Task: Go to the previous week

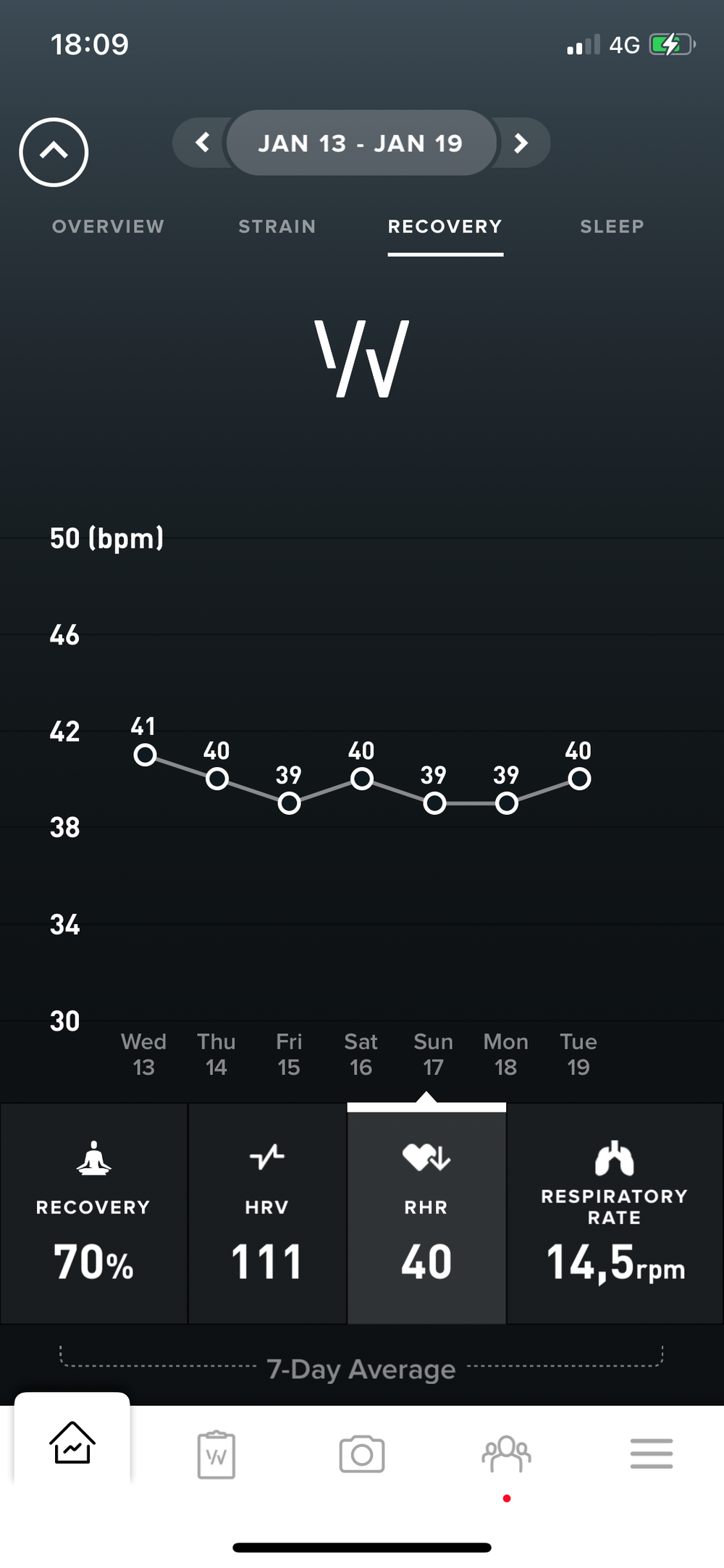Action: coord(203,143)
